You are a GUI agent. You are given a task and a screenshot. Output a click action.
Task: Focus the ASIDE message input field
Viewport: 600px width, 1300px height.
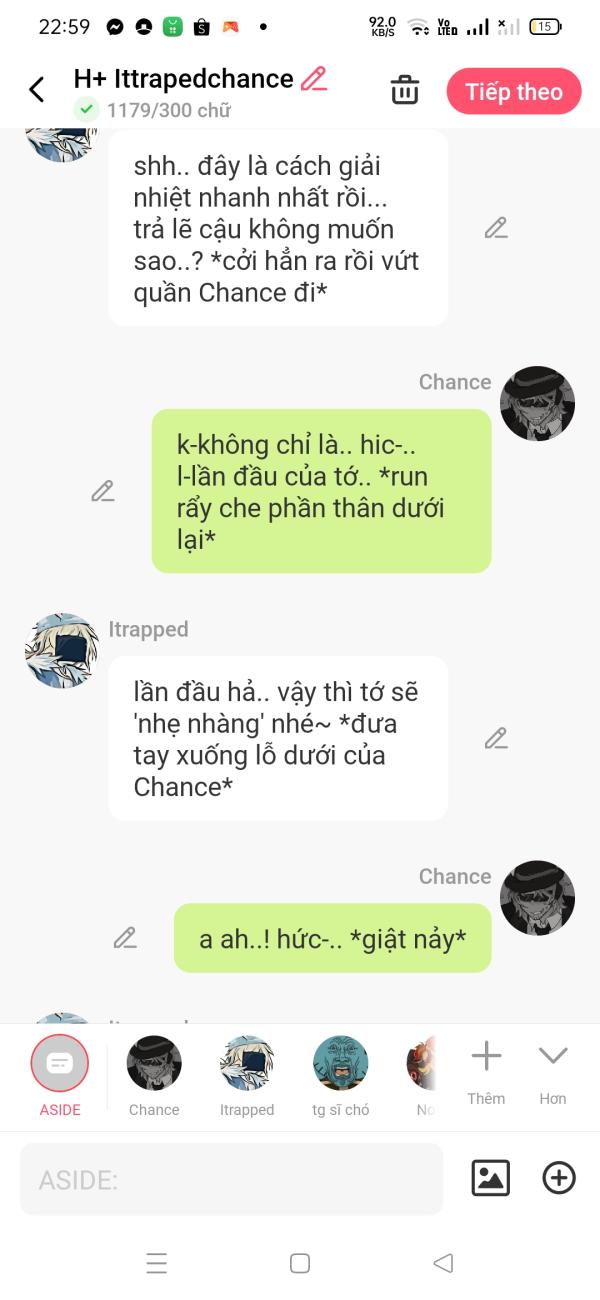pos(231,1179)
